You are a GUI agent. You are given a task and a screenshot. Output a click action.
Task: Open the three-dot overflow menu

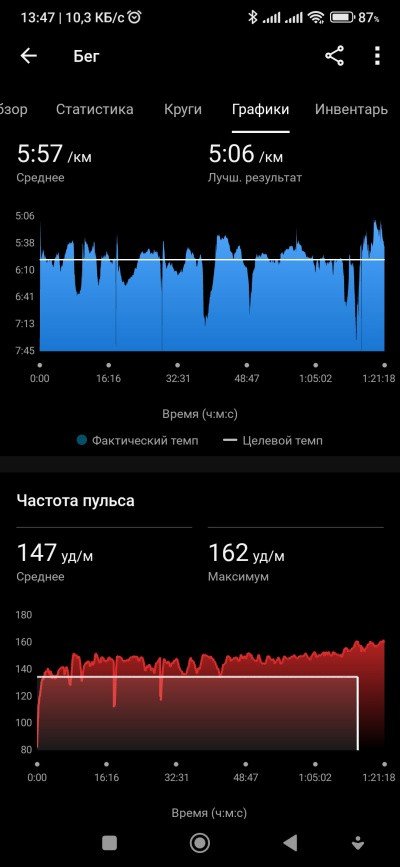click(377, 56)
